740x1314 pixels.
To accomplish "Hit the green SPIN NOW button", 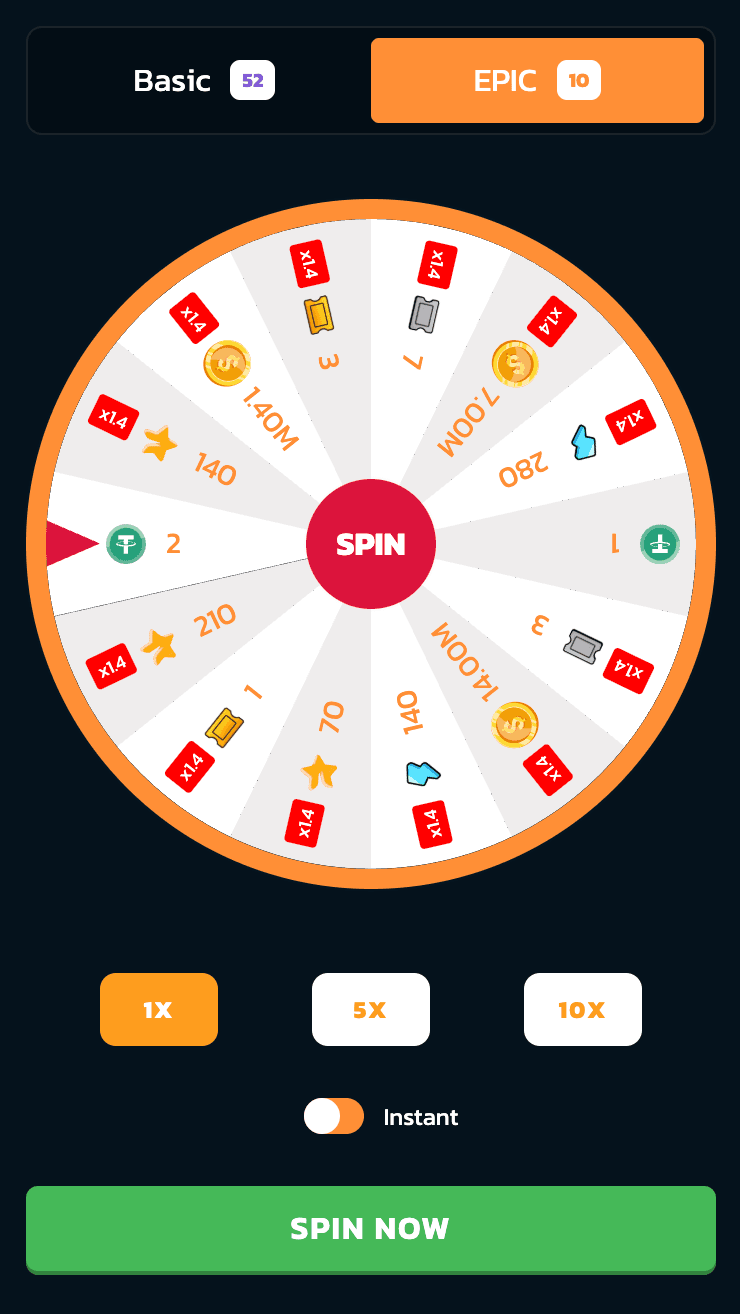I will point(370,1229).
